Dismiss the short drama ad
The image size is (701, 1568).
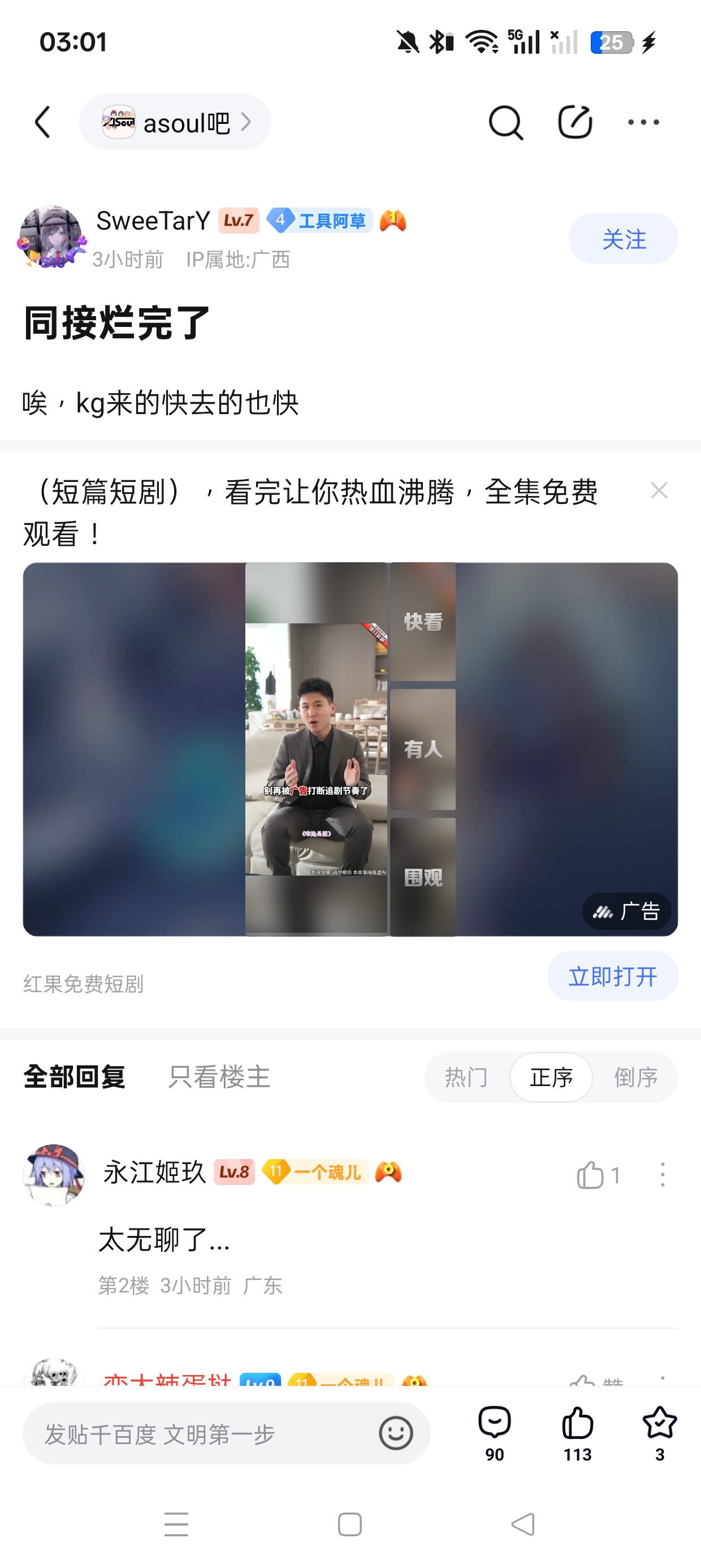tap(659, 490)
